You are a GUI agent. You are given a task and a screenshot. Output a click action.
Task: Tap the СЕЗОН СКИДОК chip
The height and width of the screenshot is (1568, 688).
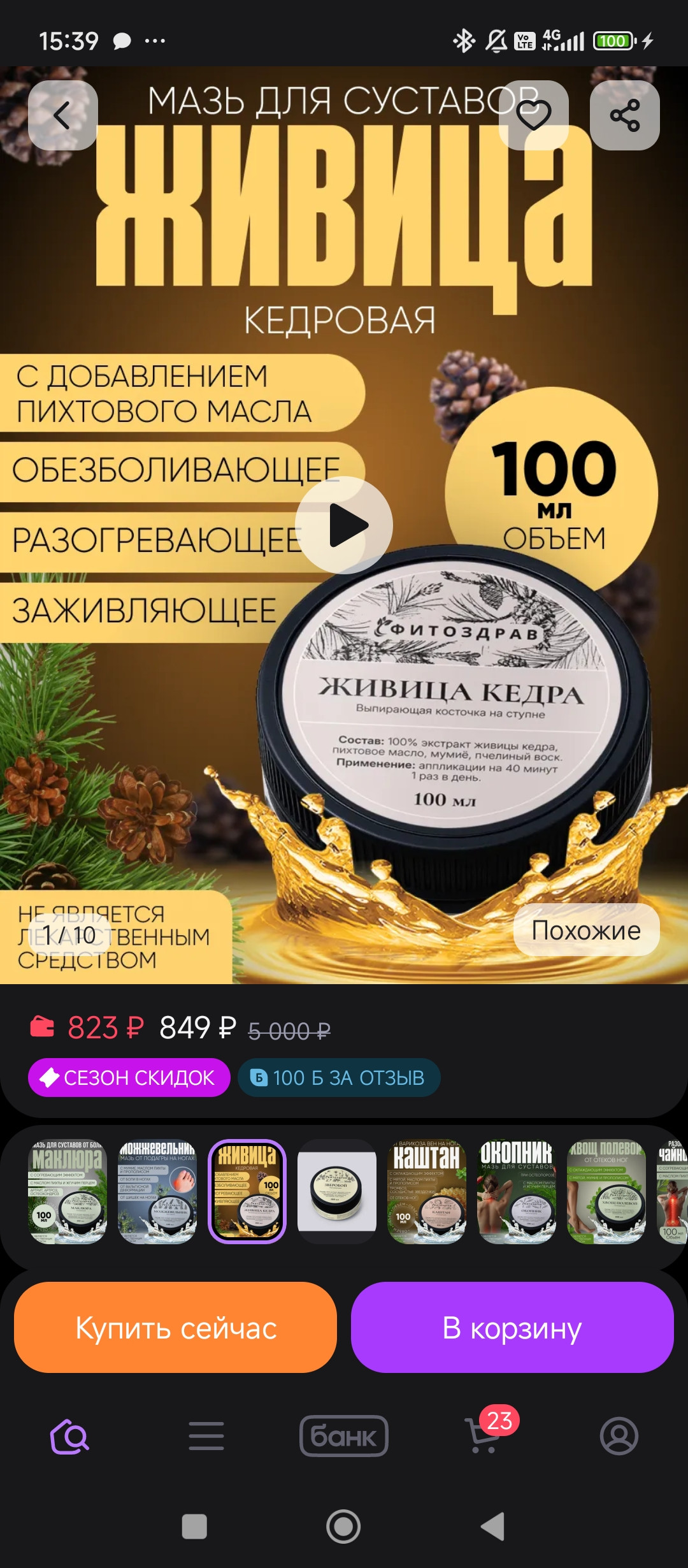click(x=129, y=1078)
